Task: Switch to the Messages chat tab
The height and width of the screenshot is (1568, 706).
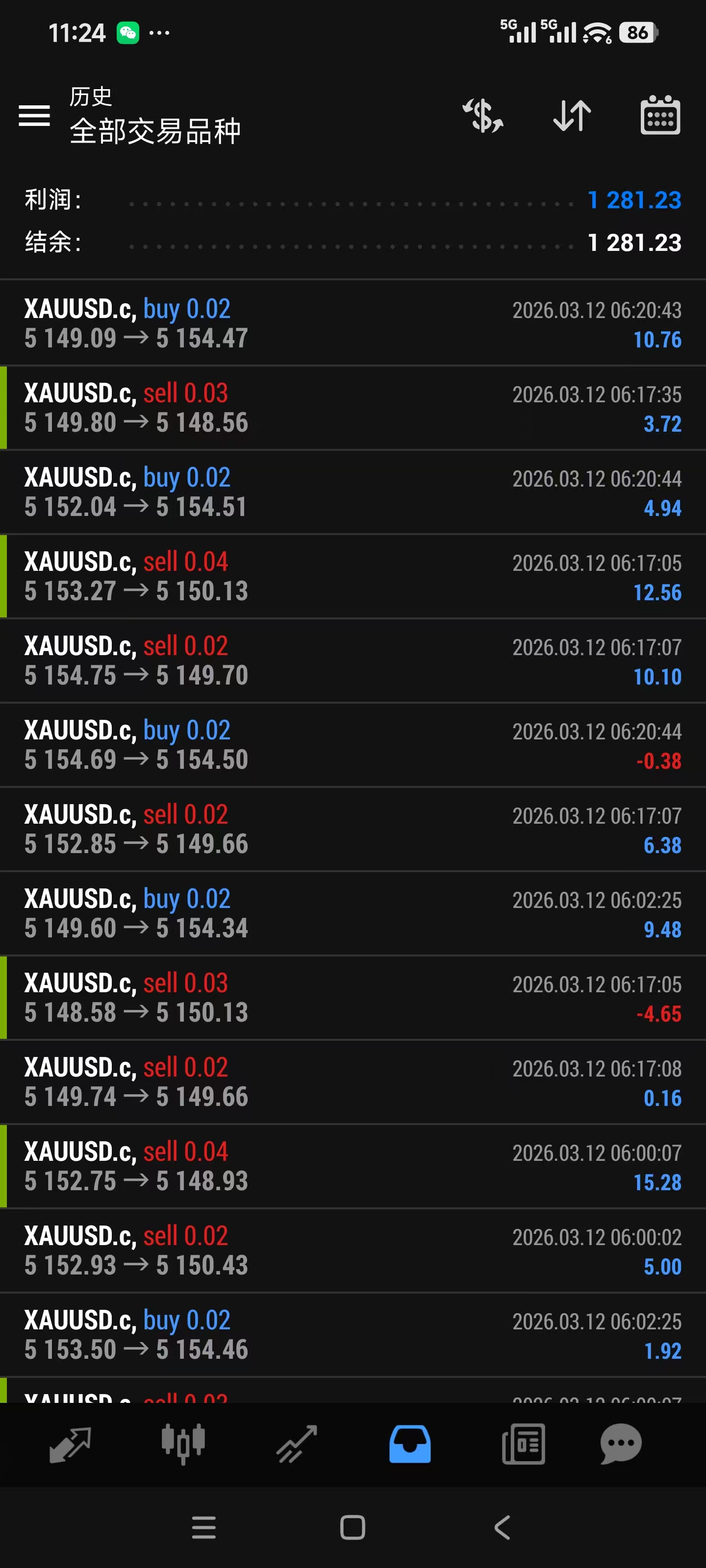Action: click(x=621, y=1444)
